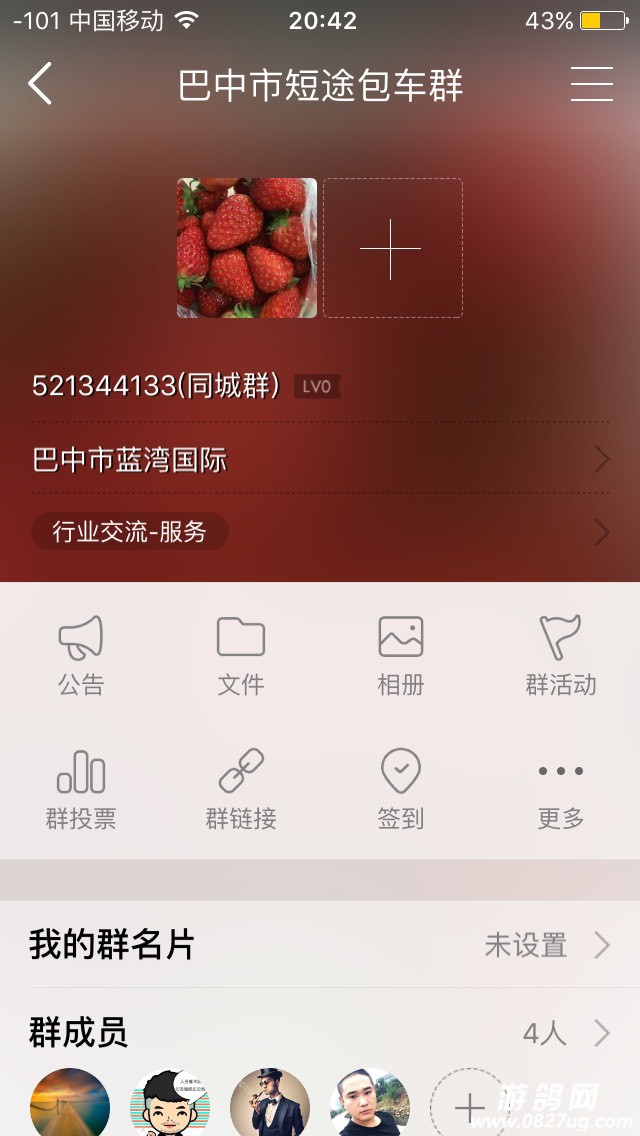Browse group 文件 files

241,655
